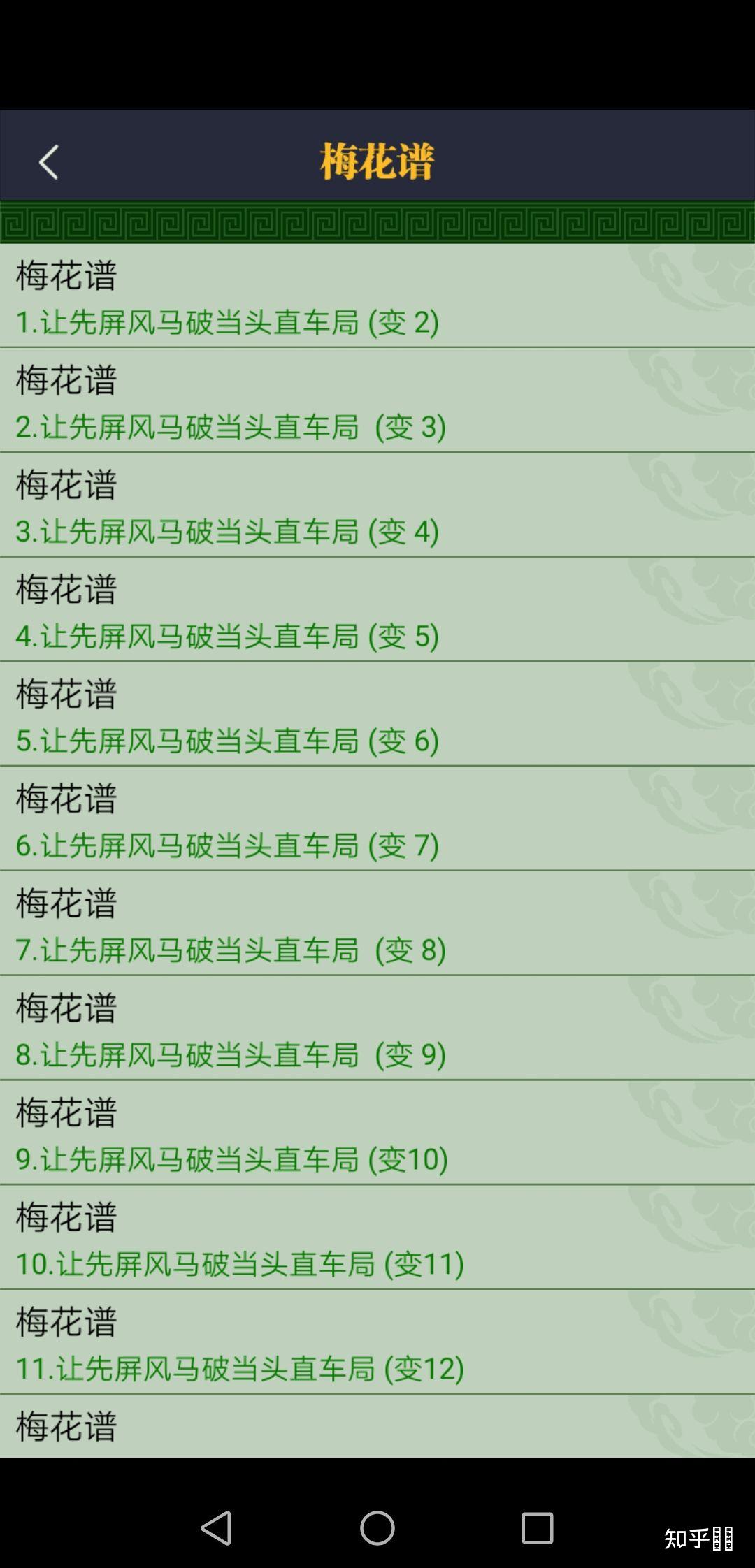
Task: Open variation 6.让先屏风马破当头直车局 (变 7)
Action: click(x=226, y=845)
